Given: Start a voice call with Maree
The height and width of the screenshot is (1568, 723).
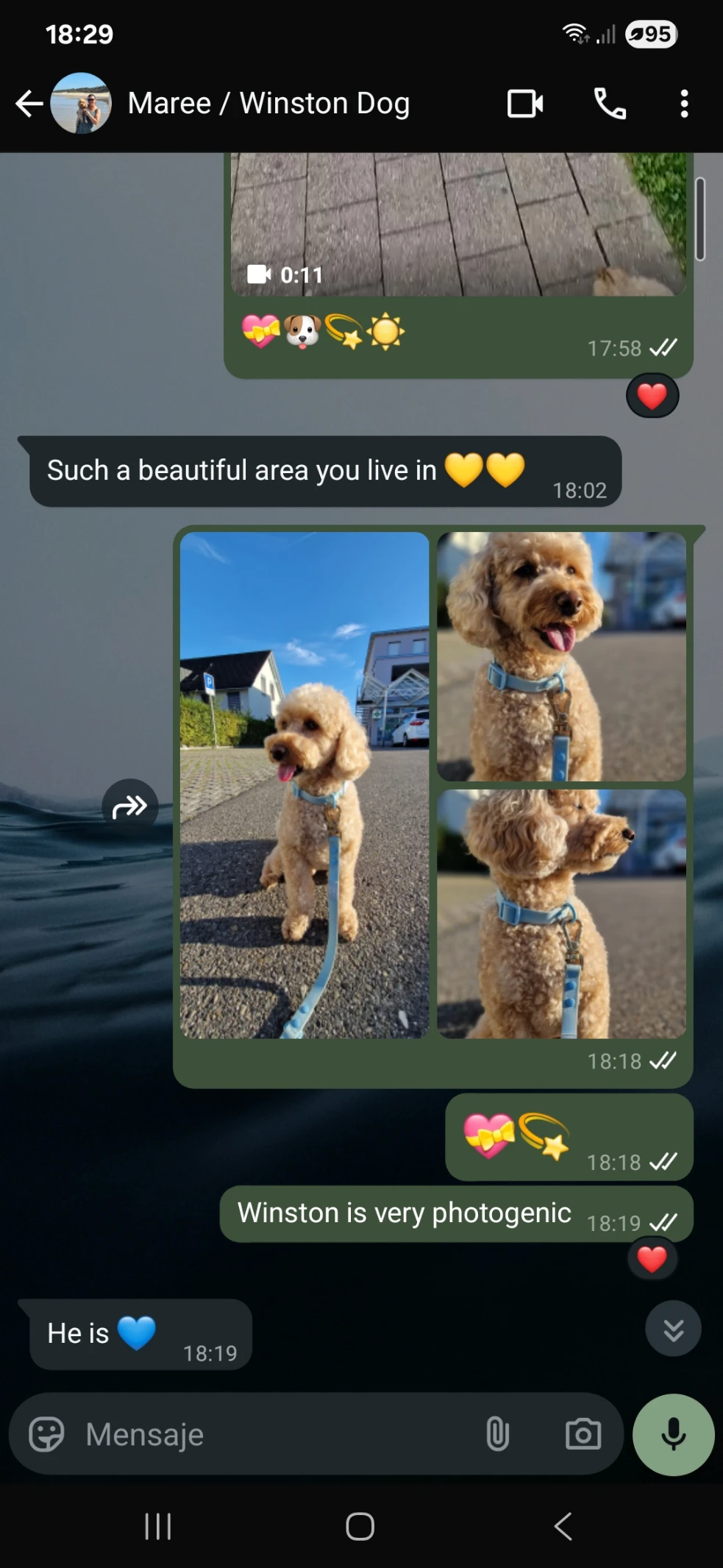Looking at the screenshot, I should [610, 104].
